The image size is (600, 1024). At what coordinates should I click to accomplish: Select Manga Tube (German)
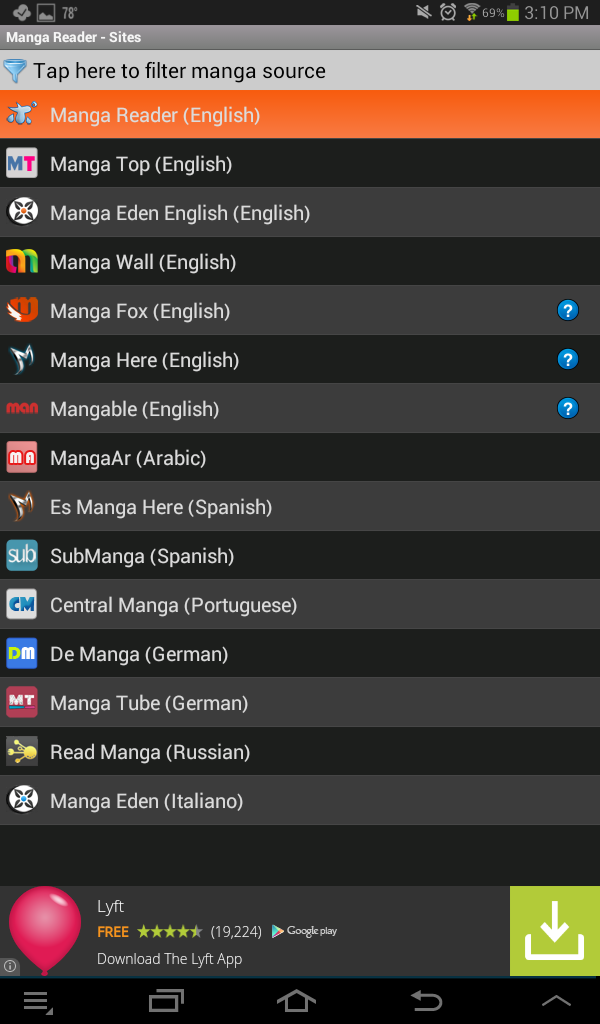point(300,703)
